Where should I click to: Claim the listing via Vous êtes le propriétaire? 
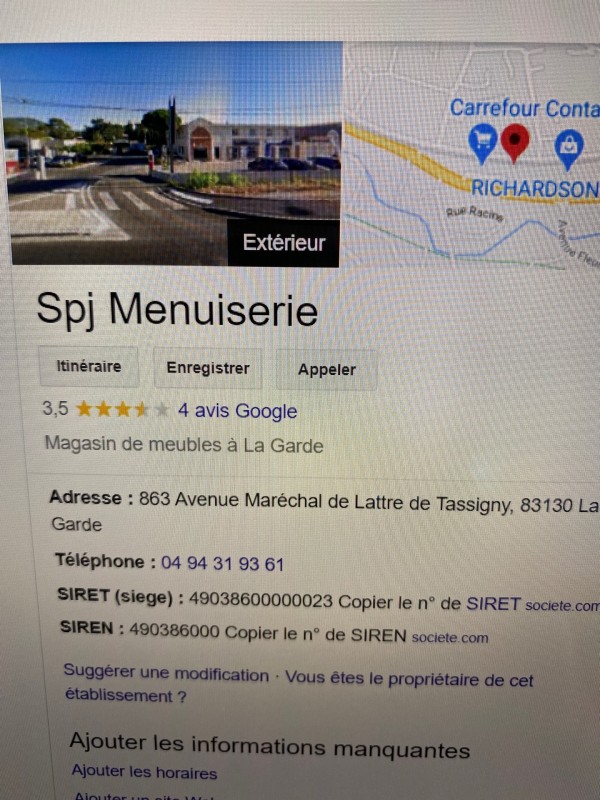coord(409,680)
